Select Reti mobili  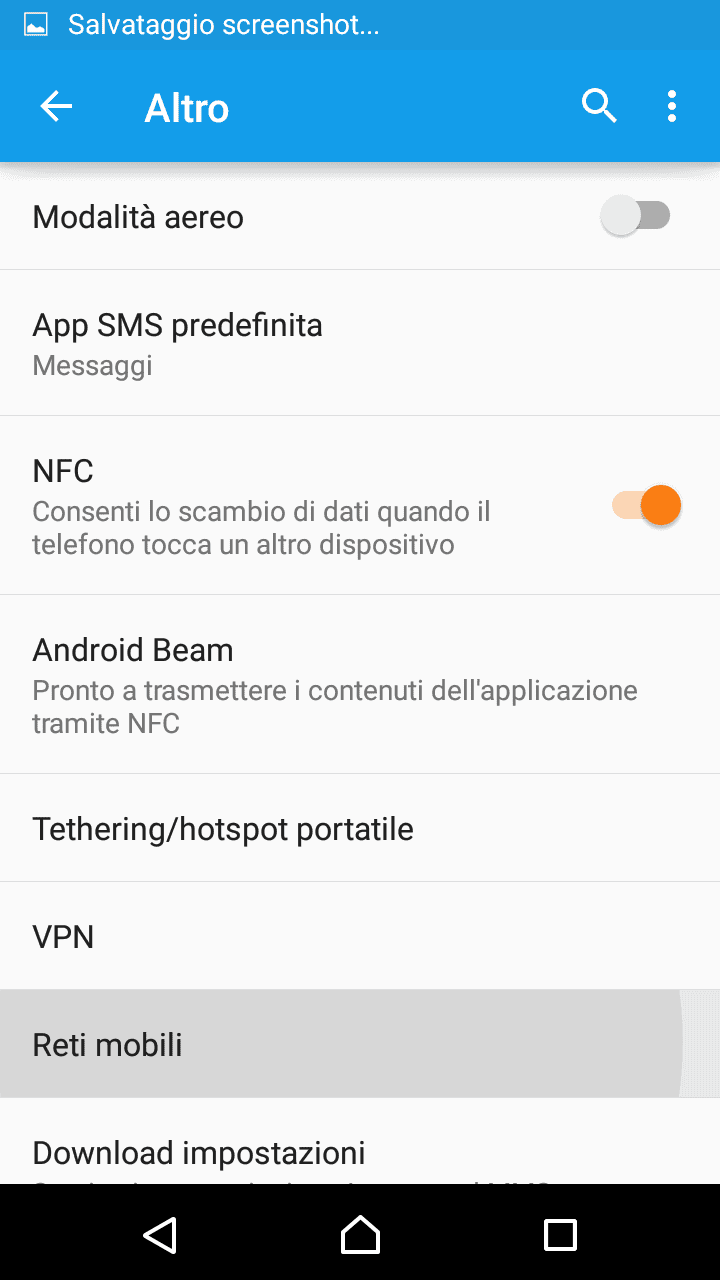pos(360,1045)
